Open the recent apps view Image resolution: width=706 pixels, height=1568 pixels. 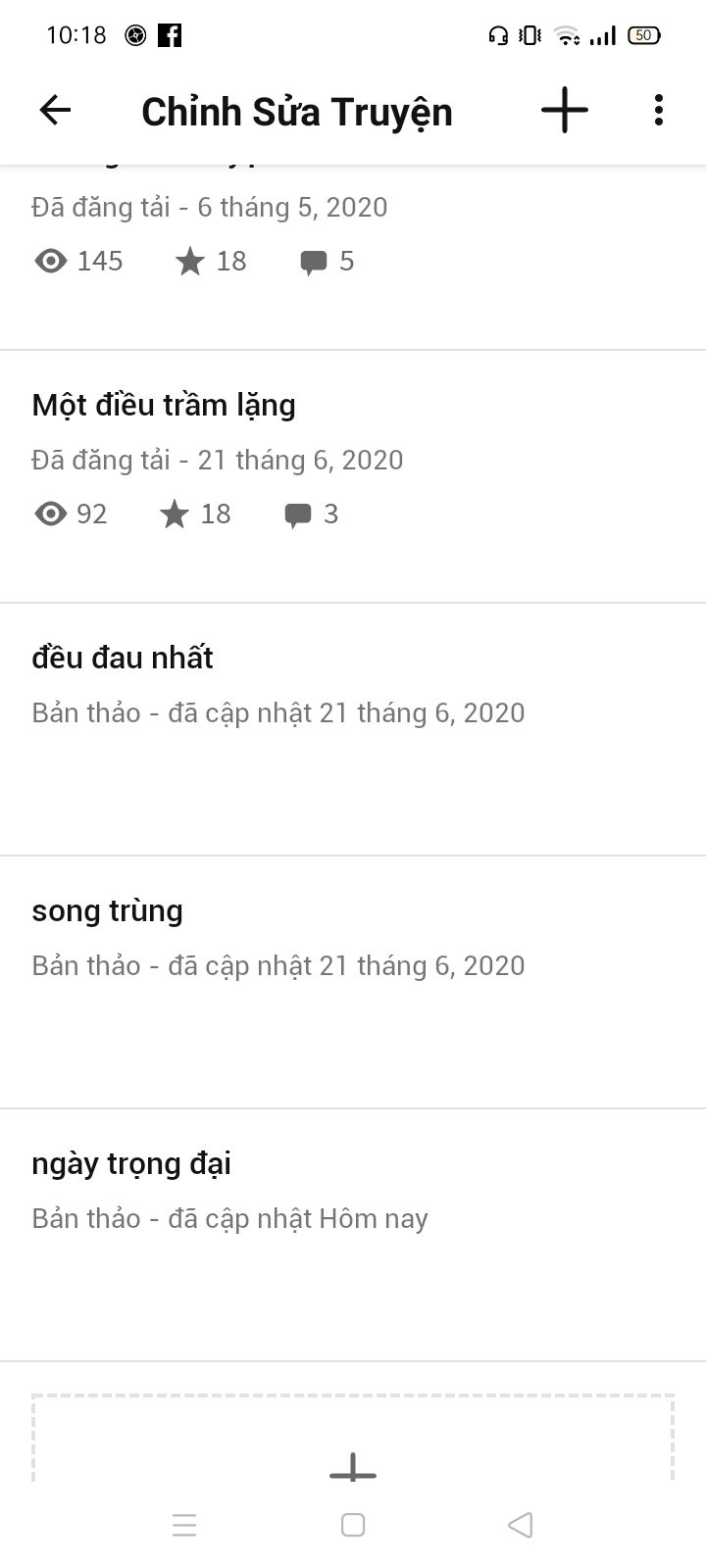pos(184,1525)
